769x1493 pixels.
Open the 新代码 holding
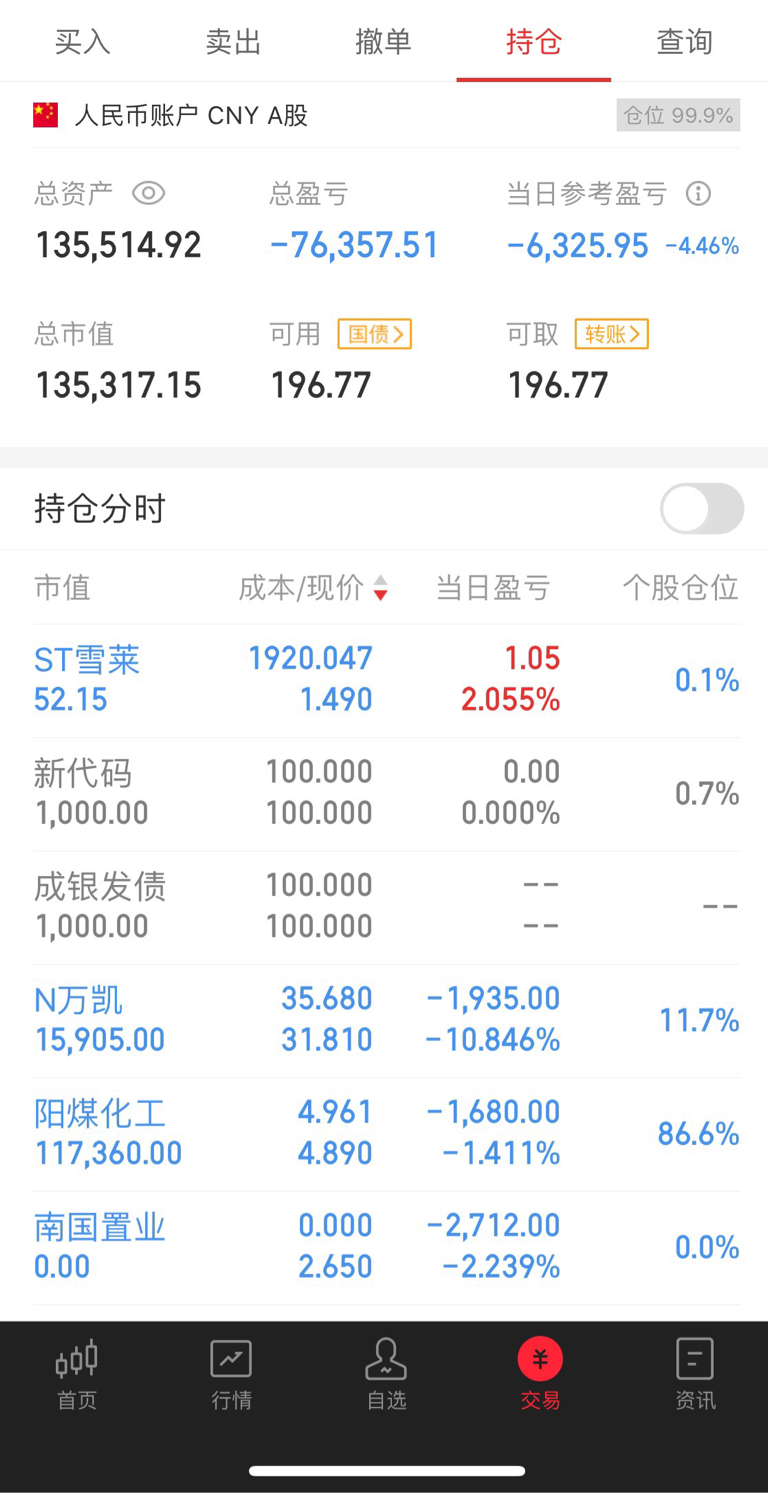385,794
